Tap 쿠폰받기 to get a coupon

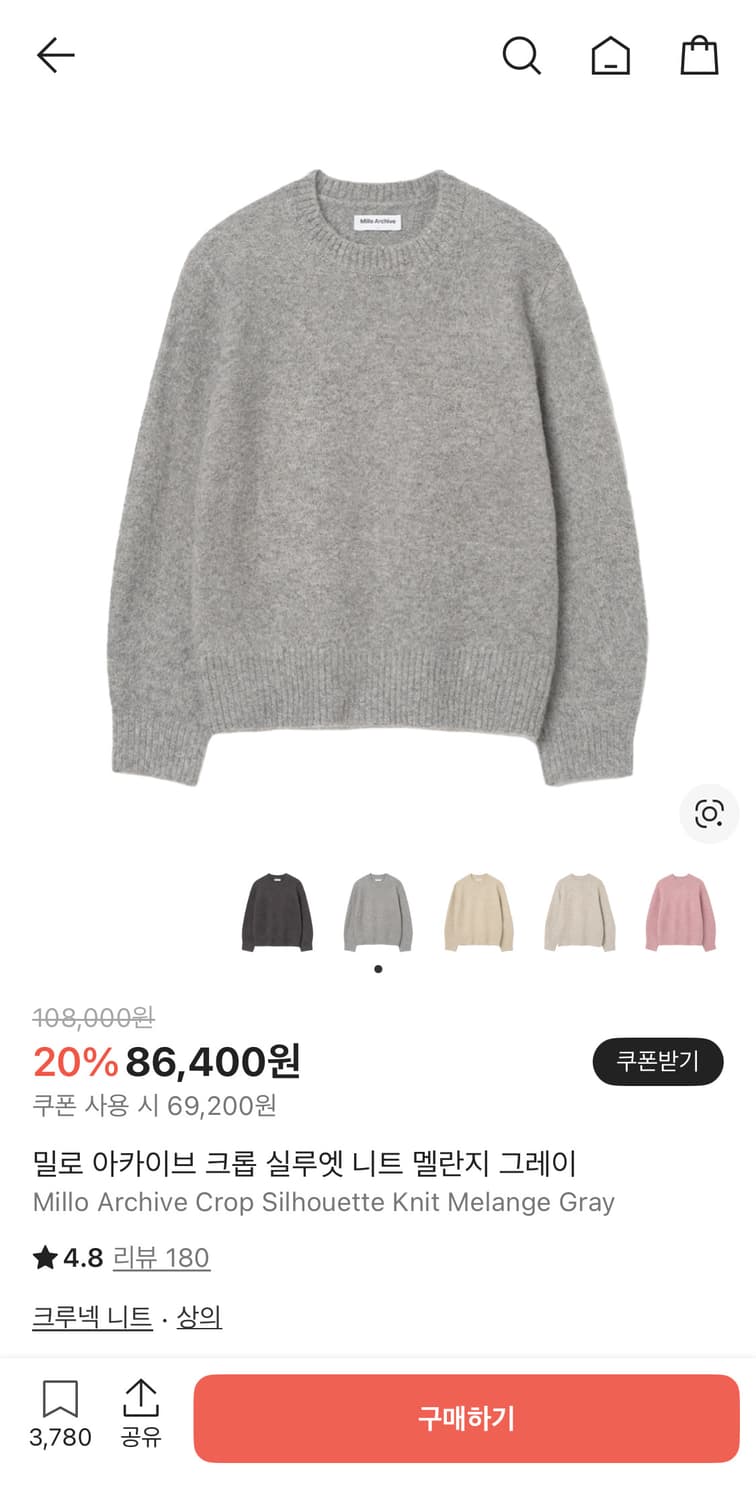pos(658,1062)
